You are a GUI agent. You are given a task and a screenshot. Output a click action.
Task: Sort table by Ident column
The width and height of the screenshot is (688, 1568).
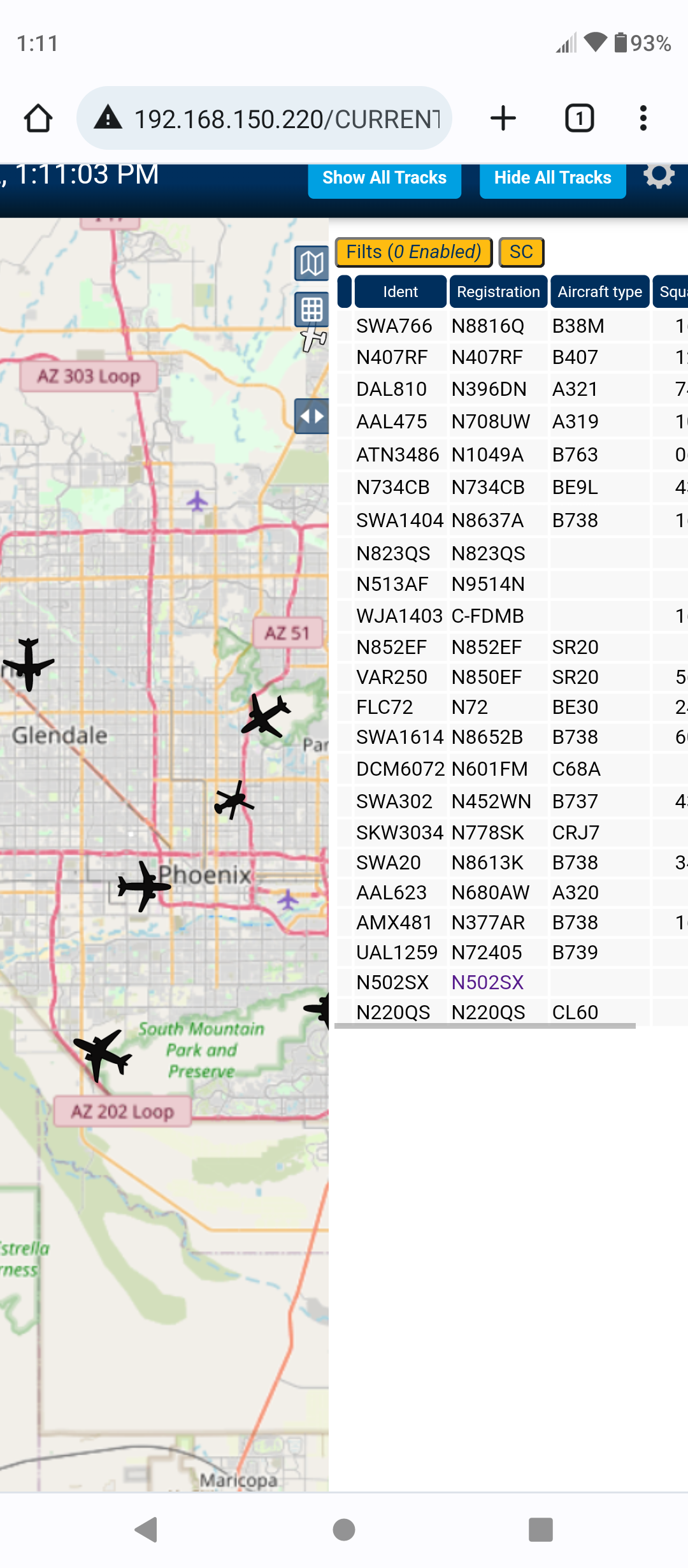coord(400,291)
